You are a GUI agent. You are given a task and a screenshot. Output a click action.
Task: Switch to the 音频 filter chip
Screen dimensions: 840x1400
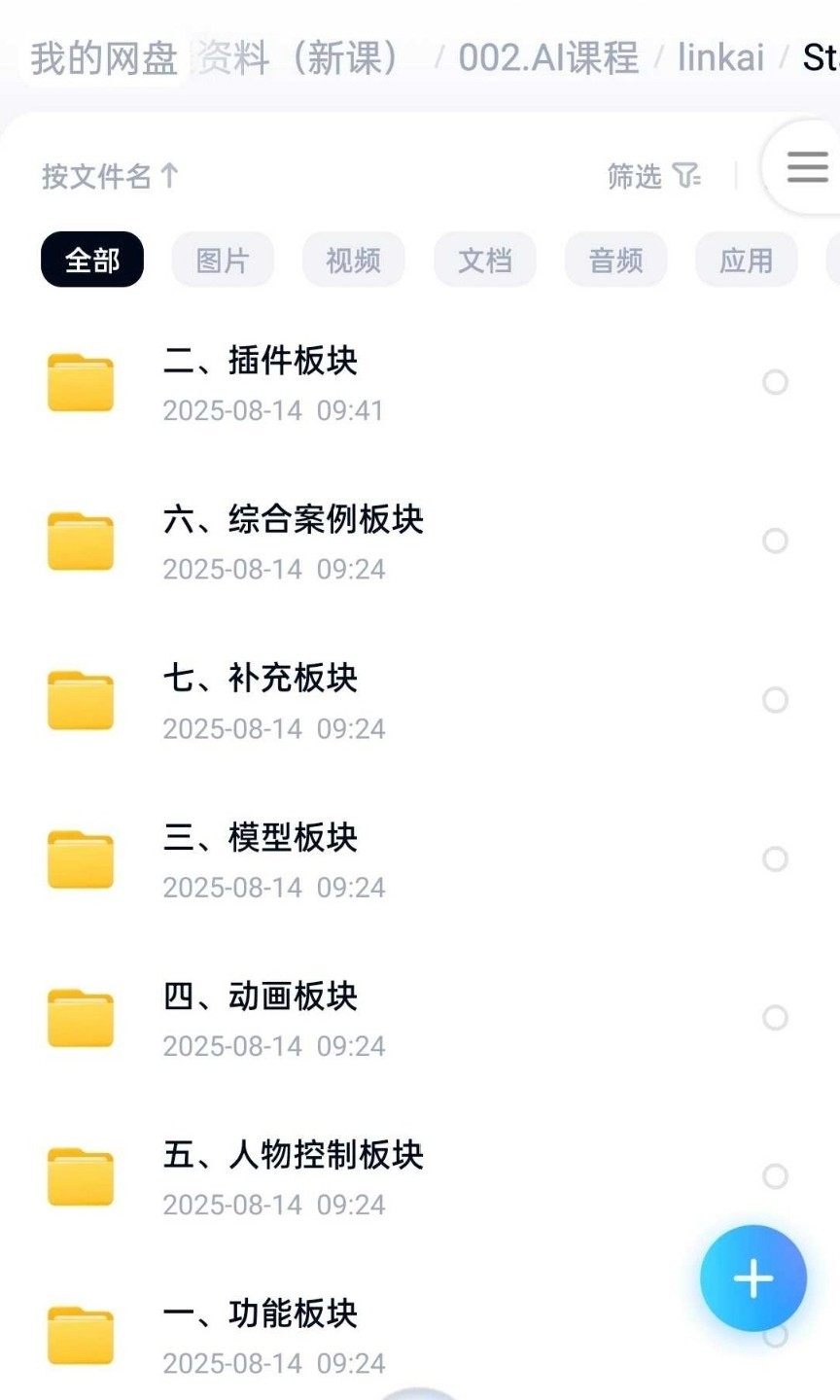click(x=615, y=261)
